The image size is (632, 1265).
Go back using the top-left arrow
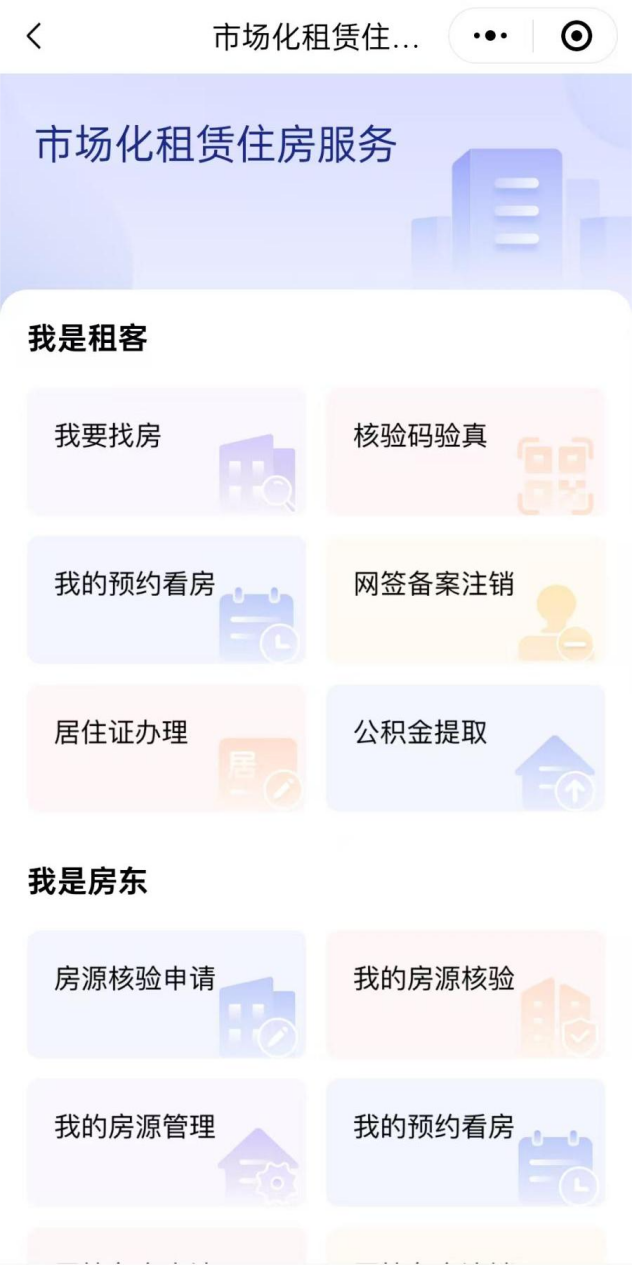35,37
